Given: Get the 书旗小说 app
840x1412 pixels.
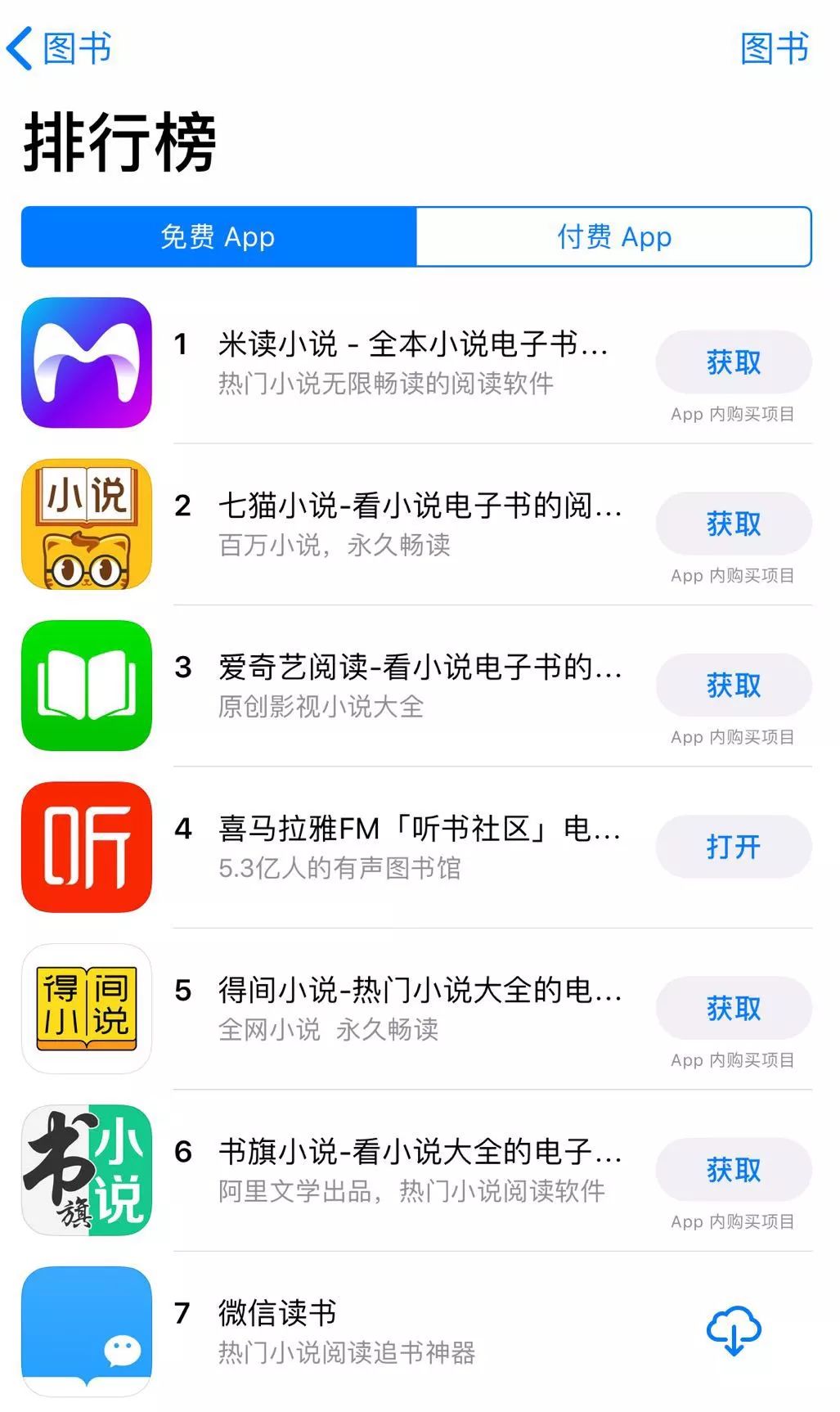Looking at the screenshot, I should pos(733,1170).
